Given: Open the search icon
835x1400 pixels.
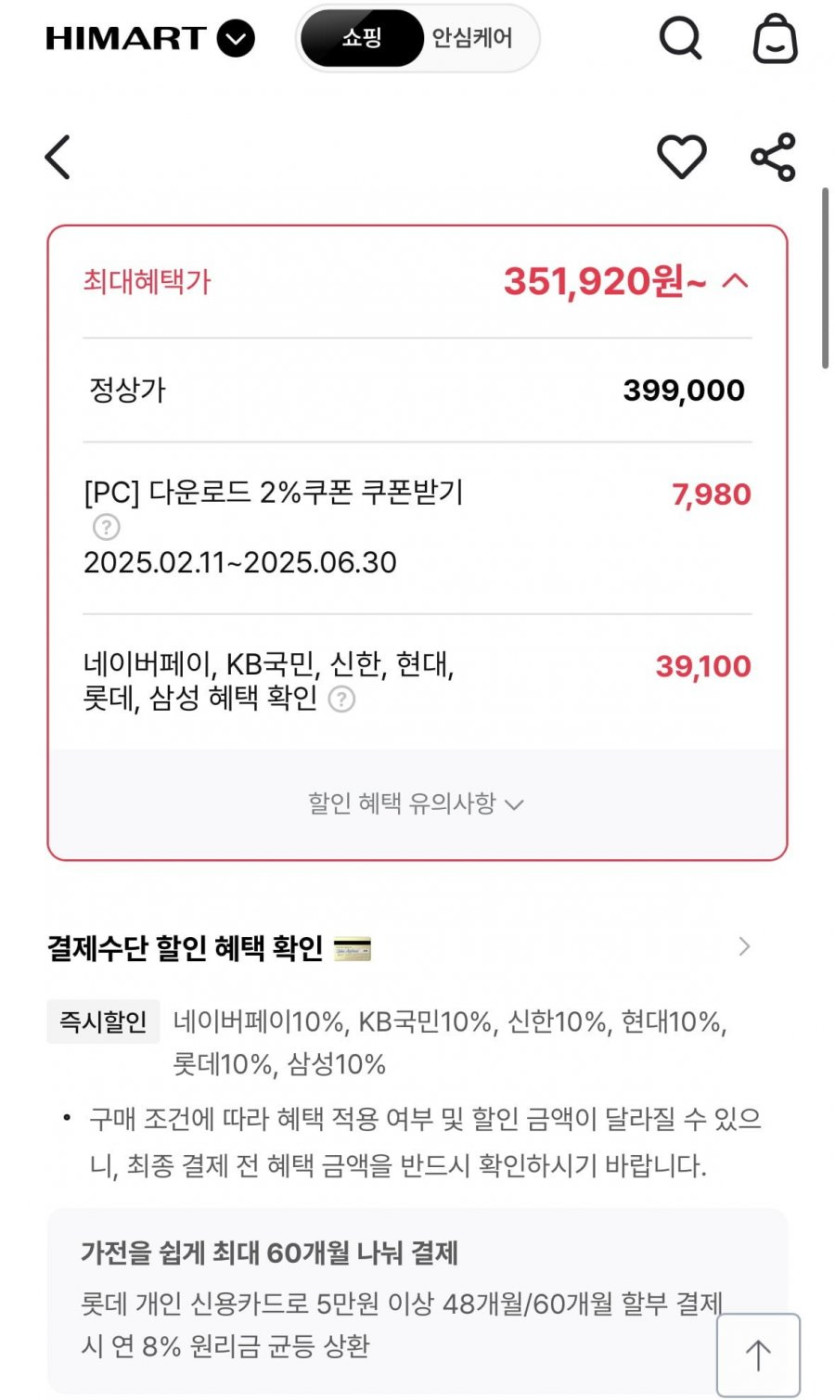Looking at the screenshot, I should pyautogui.click(x=680, y=39).
